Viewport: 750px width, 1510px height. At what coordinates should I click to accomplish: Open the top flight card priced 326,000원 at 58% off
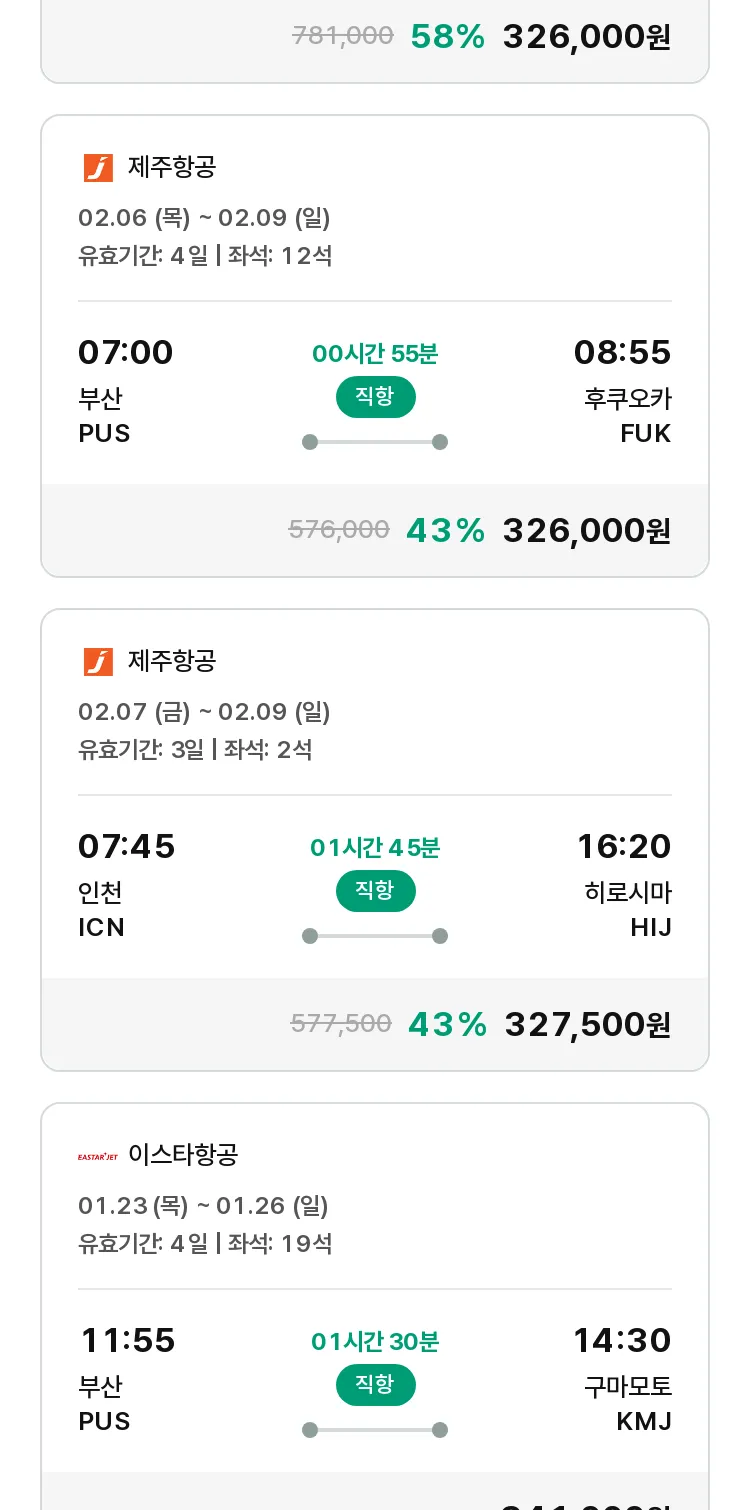point(375,41)
